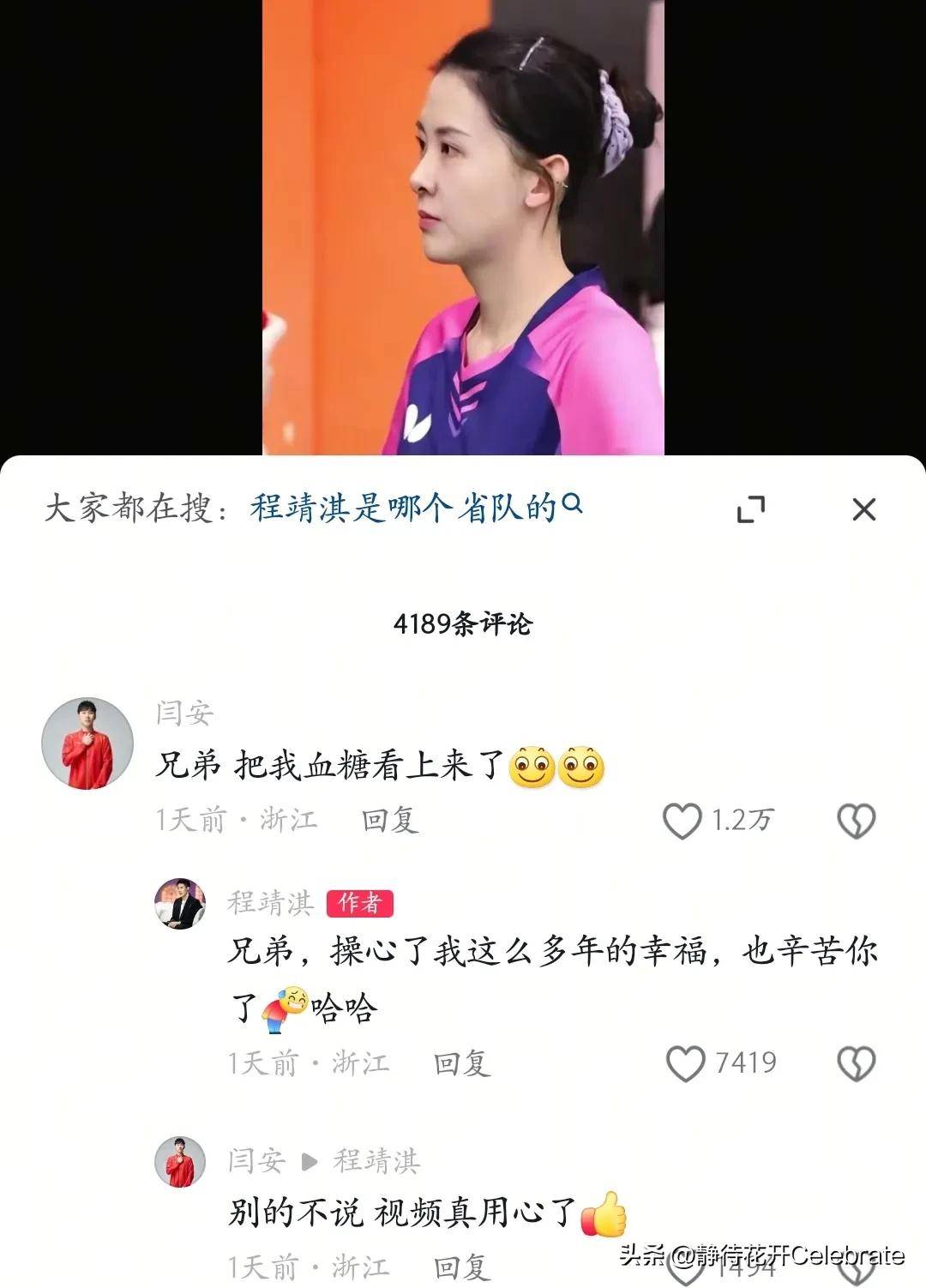926x1288 pixels.
Task: Open 闫安's profile avatar on top comment
Action: point(87,743)
